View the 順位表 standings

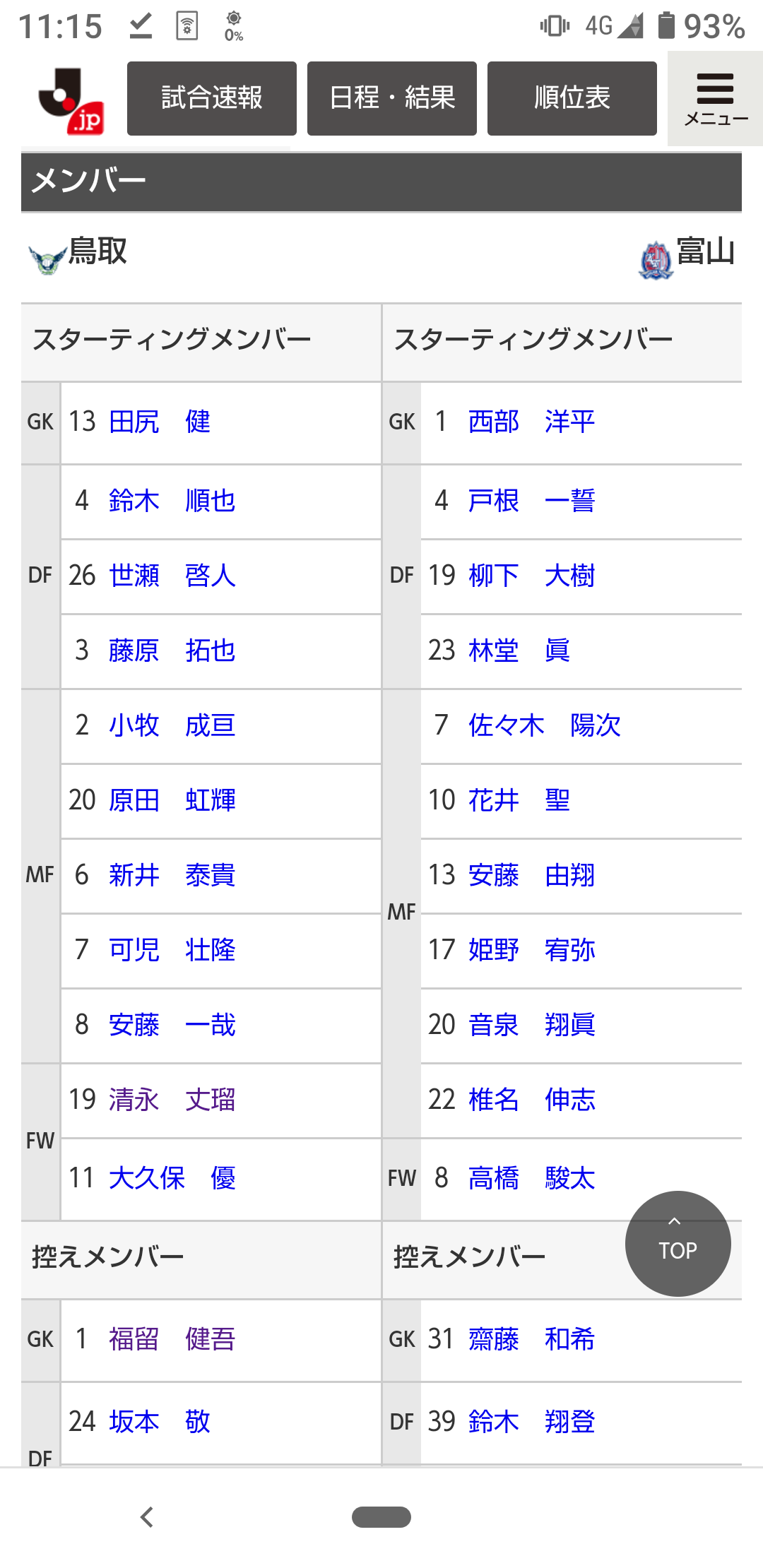(572, 98)
